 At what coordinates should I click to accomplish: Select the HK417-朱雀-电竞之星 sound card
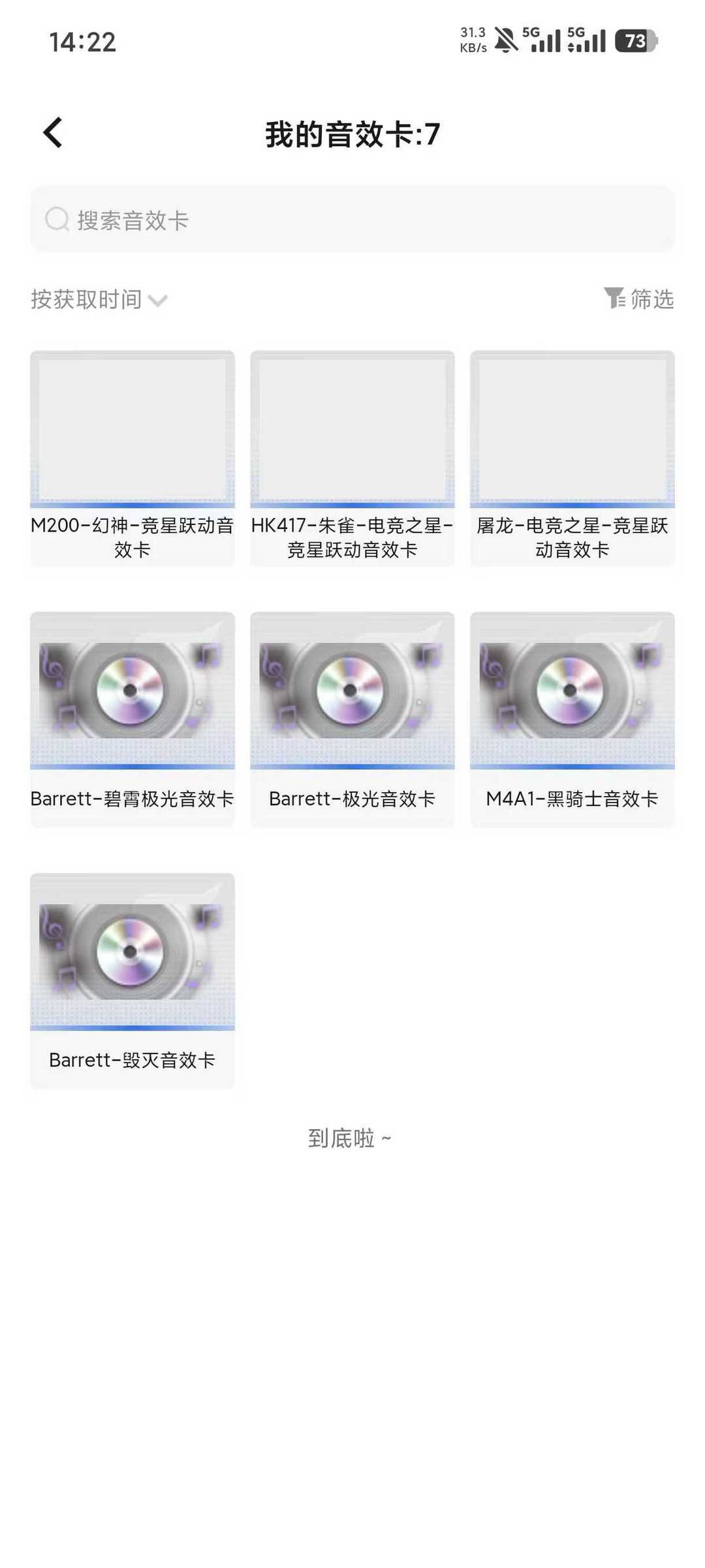click(352, 458)
